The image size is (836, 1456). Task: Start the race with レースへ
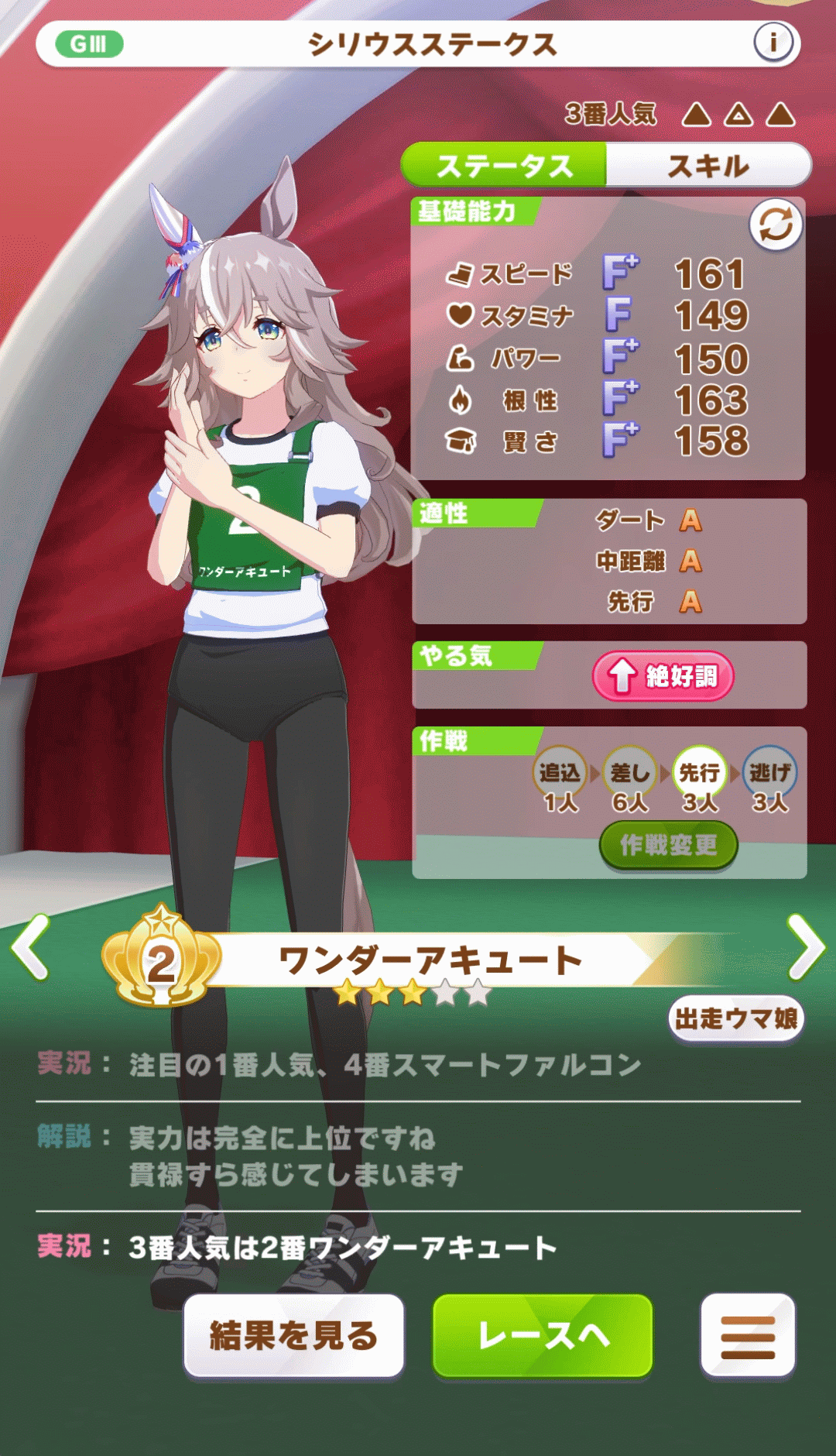[543, 1336]
